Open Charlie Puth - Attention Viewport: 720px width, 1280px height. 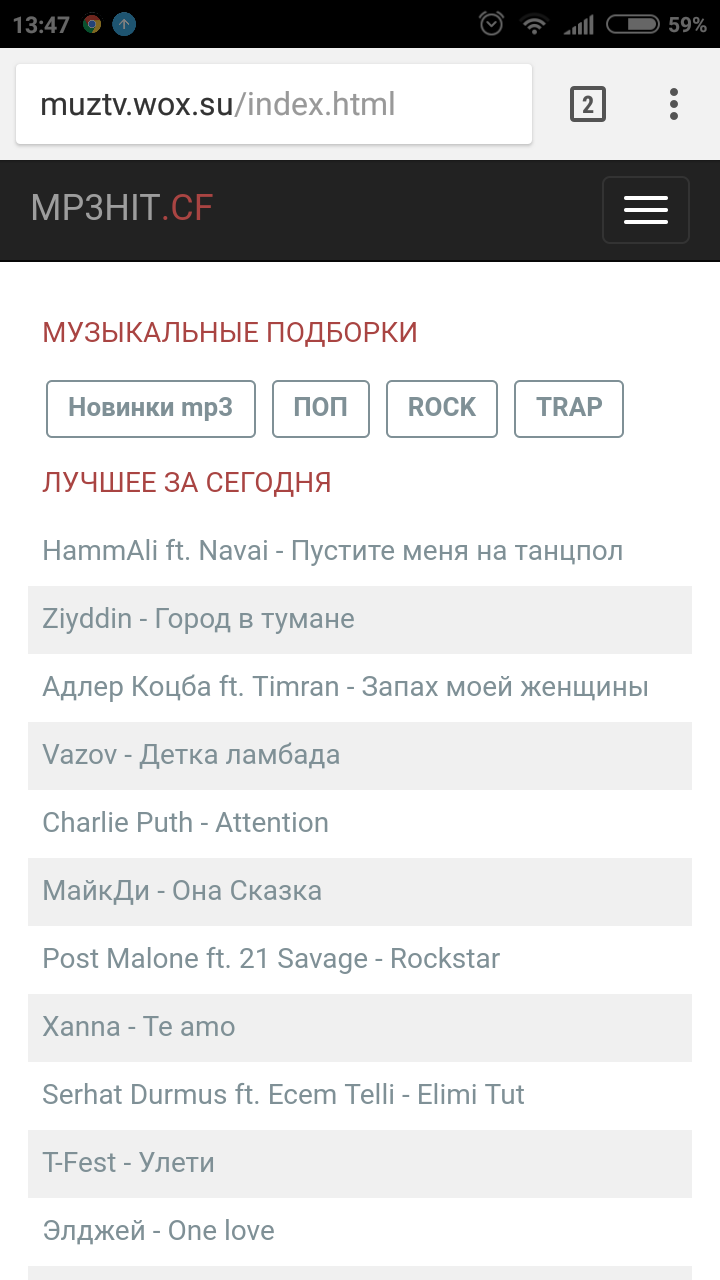[185, 823]
